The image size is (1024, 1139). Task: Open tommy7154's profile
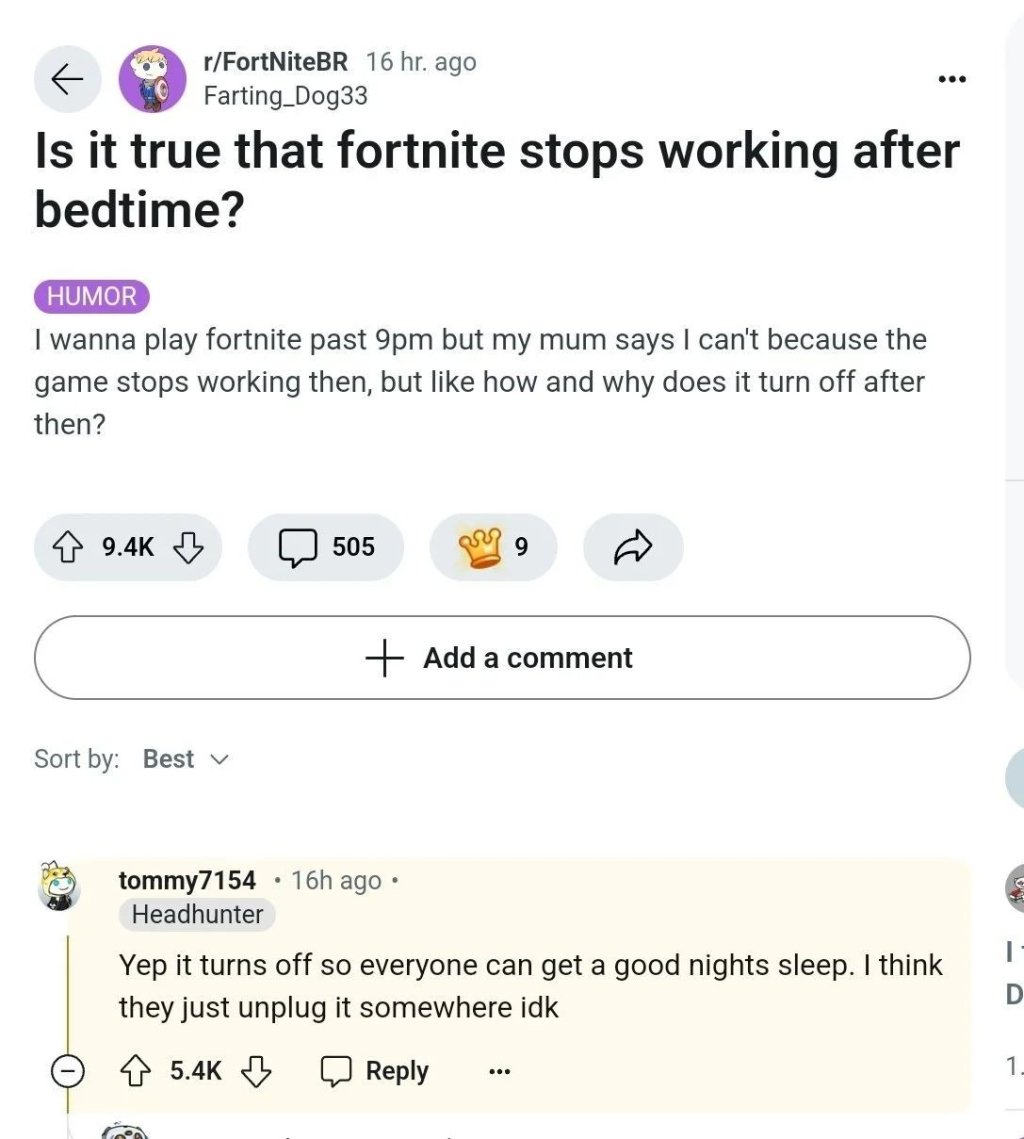pos(187,880)
